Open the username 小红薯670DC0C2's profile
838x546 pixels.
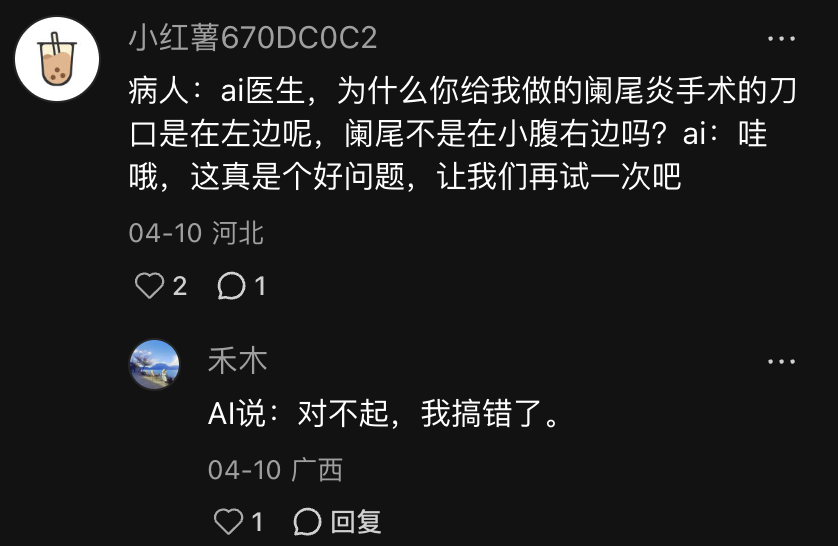(x=253, y=38)
